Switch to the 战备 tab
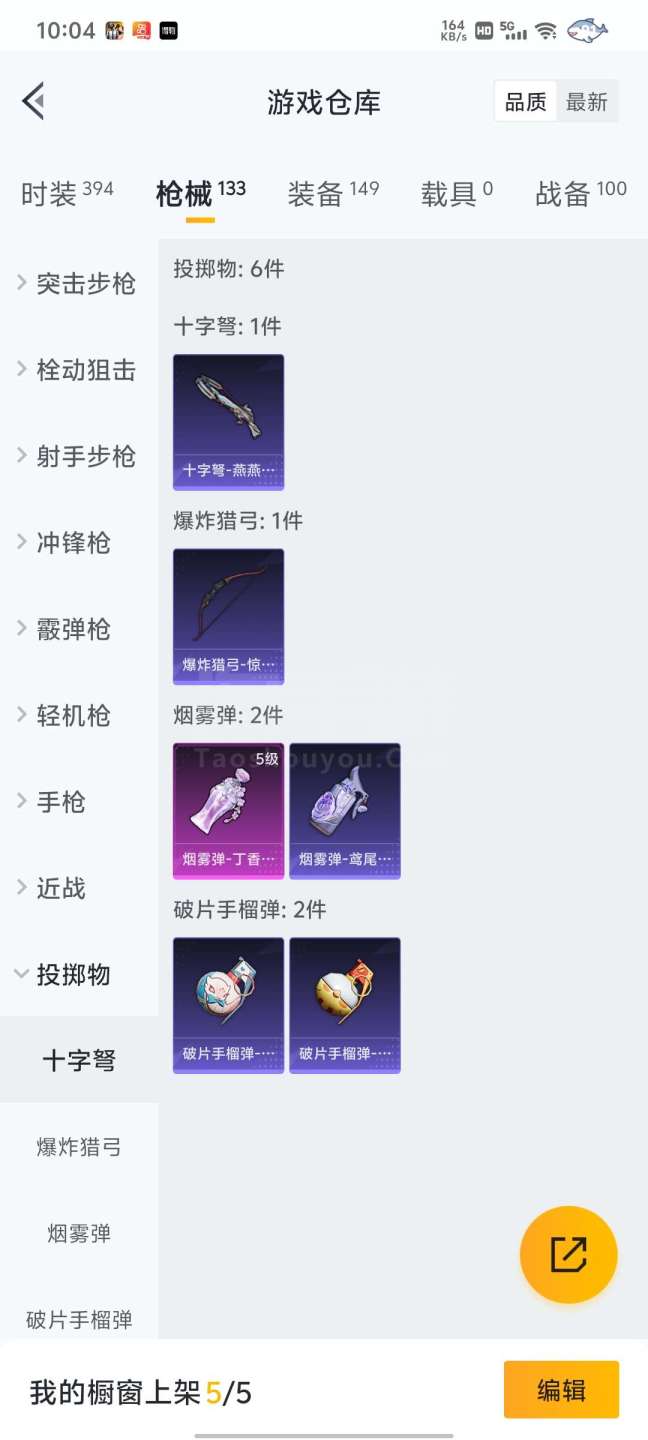 tap(580, 193)
